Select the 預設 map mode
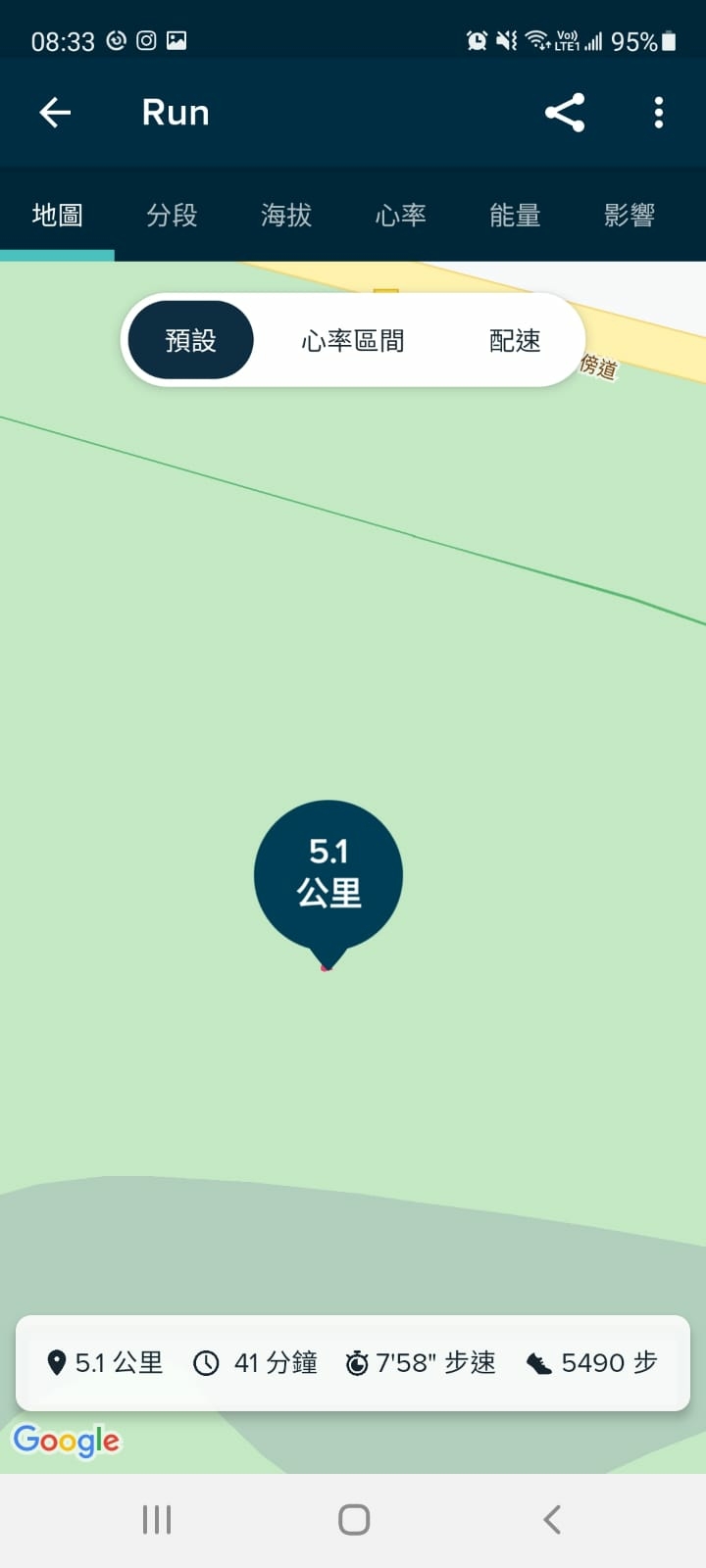This screenshot has width=706, height=1568. 191,340
